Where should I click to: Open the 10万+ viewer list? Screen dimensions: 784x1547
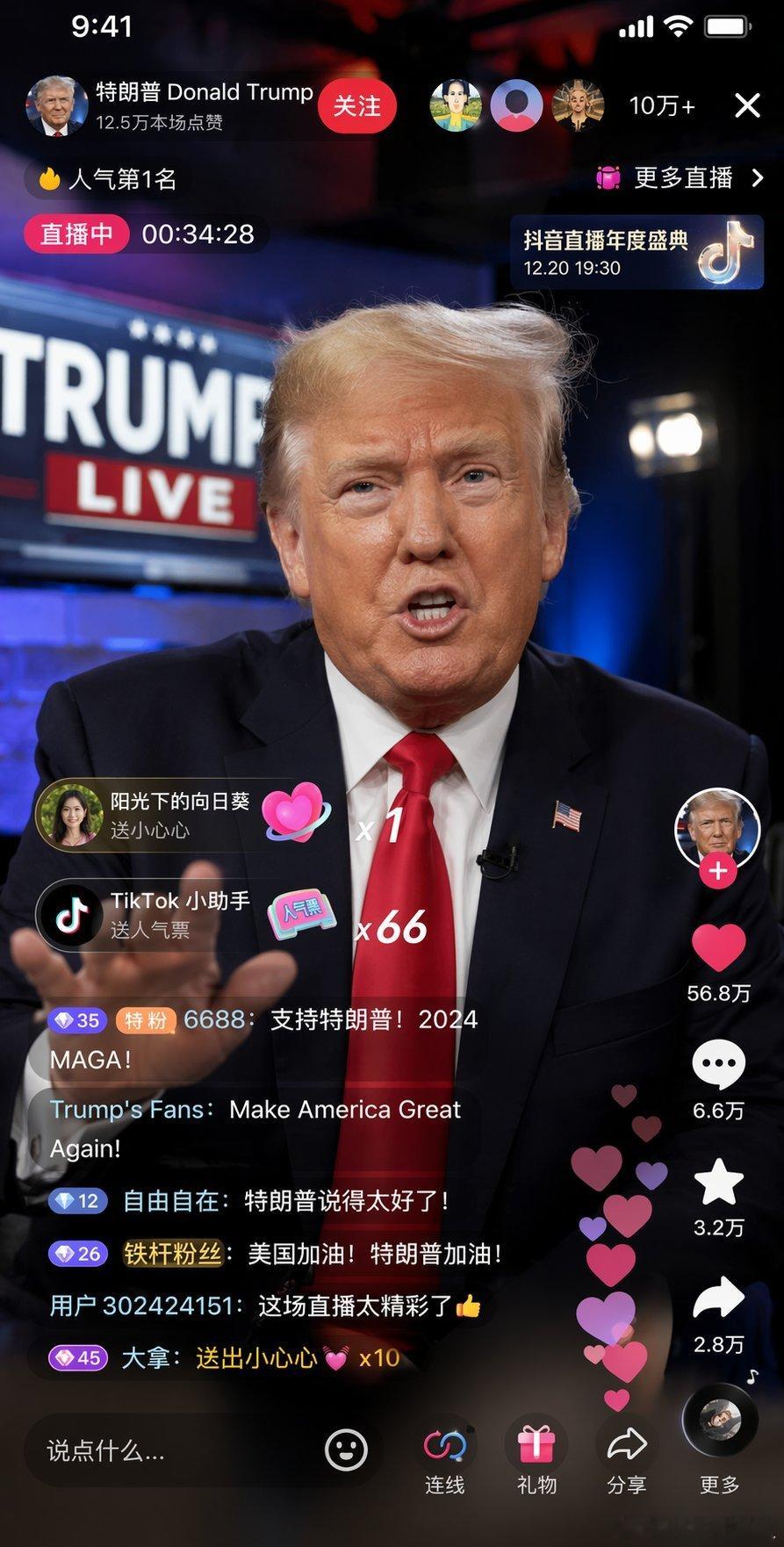(x=660, y=105)
